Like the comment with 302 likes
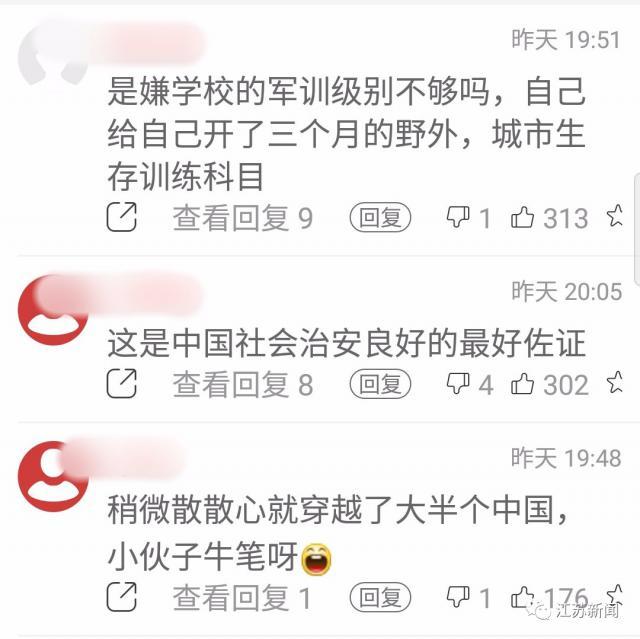The height and width of the screenshot is (639, 640). (x=524, y=383)
